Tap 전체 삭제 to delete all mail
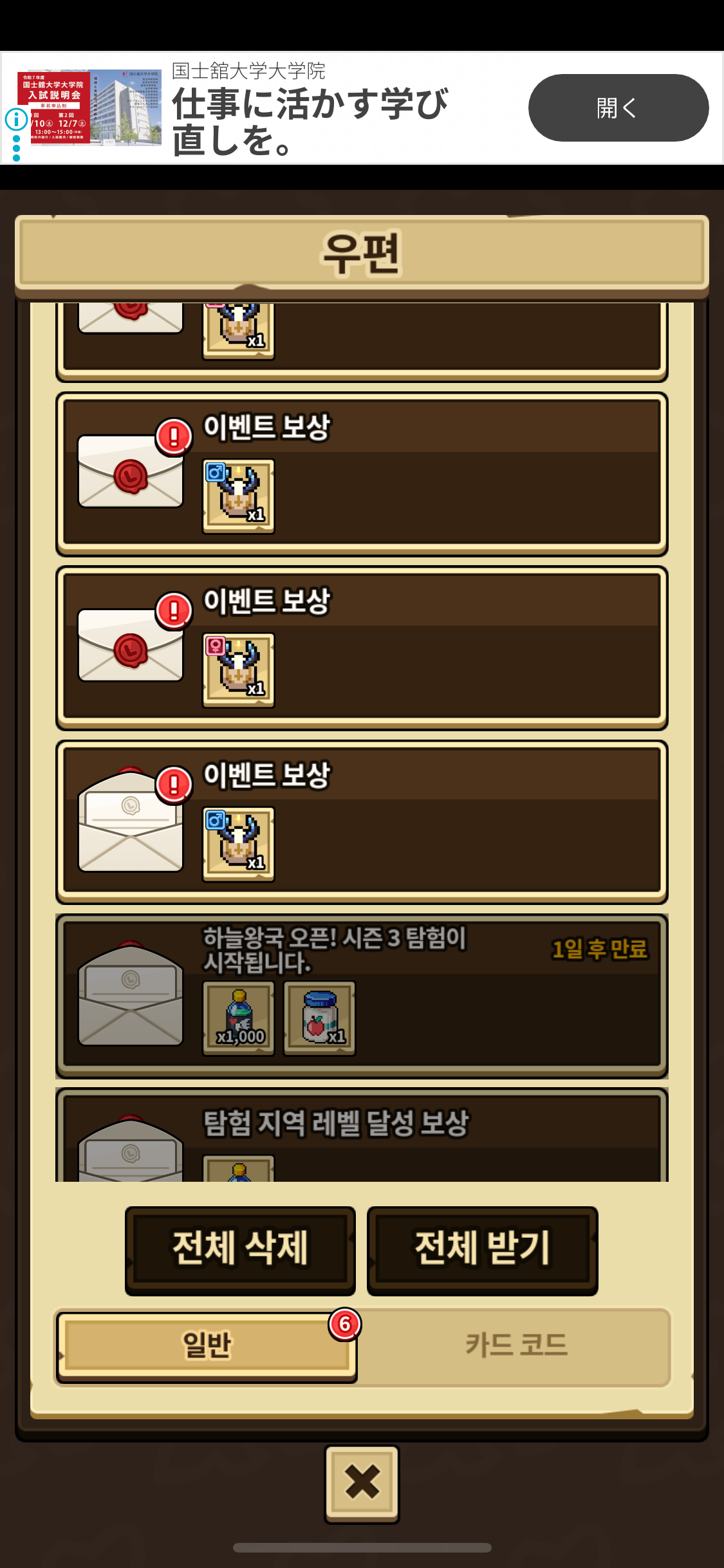Screen dimensions: 724x1568 point(240,1249)
